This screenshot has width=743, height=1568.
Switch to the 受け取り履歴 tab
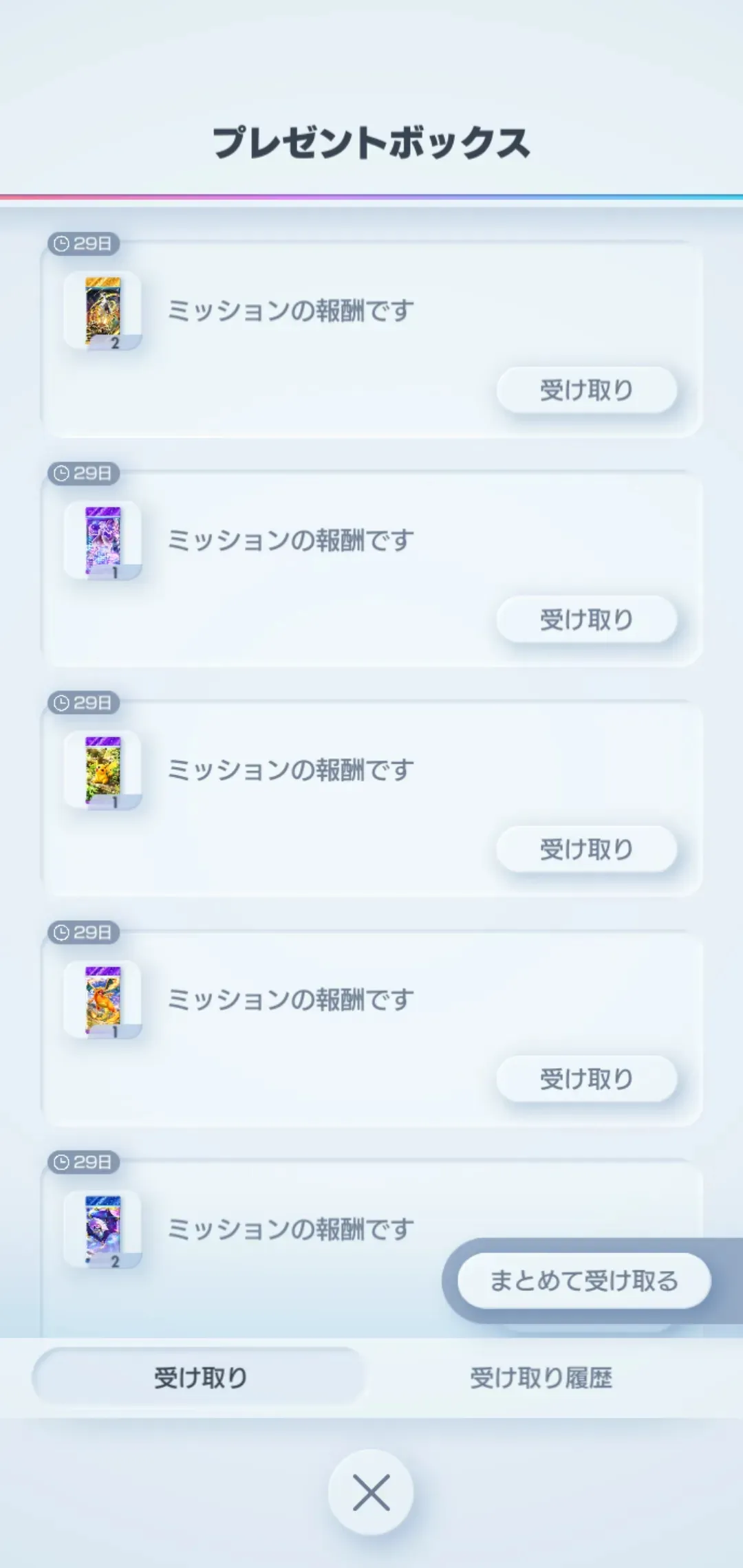point(541,1378)
